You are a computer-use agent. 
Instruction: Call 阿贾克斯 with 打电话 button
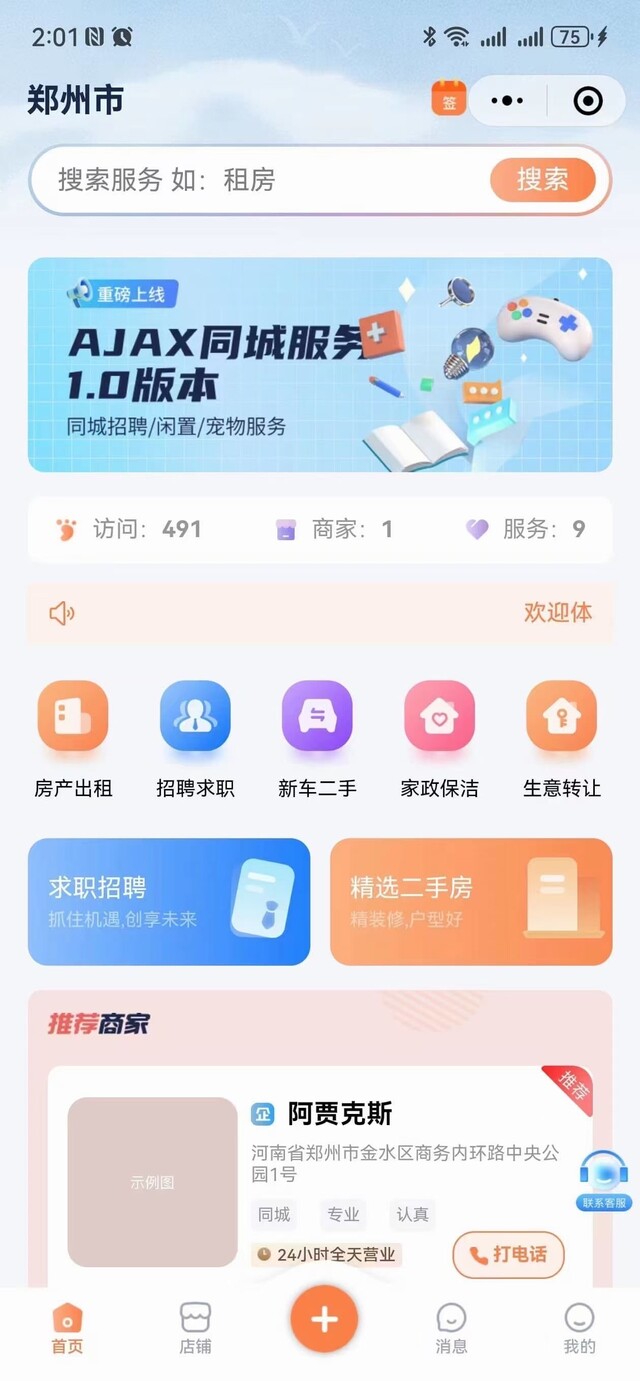pos(508,1254)
